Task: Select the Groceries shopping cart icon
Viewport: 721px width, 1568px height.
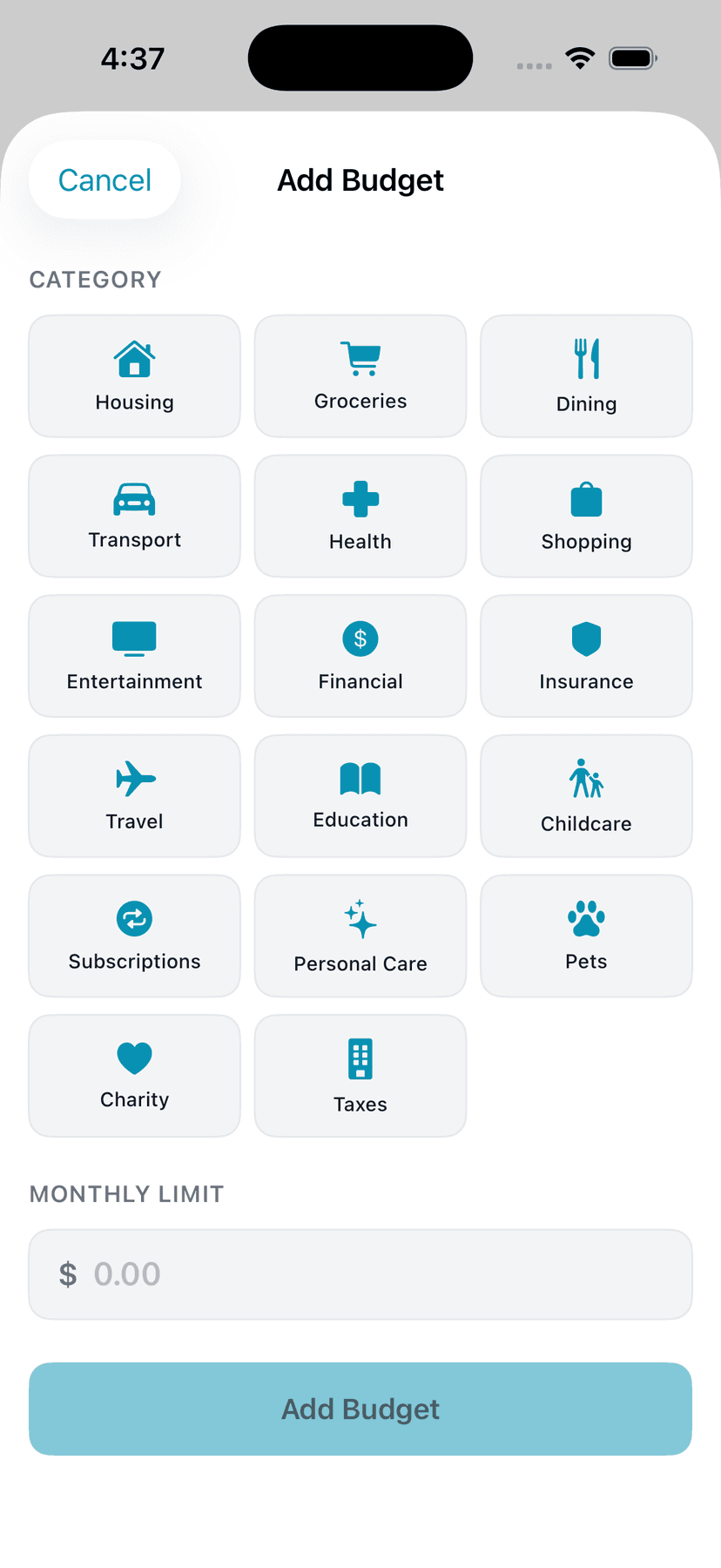Action: (x=360, y=357)
